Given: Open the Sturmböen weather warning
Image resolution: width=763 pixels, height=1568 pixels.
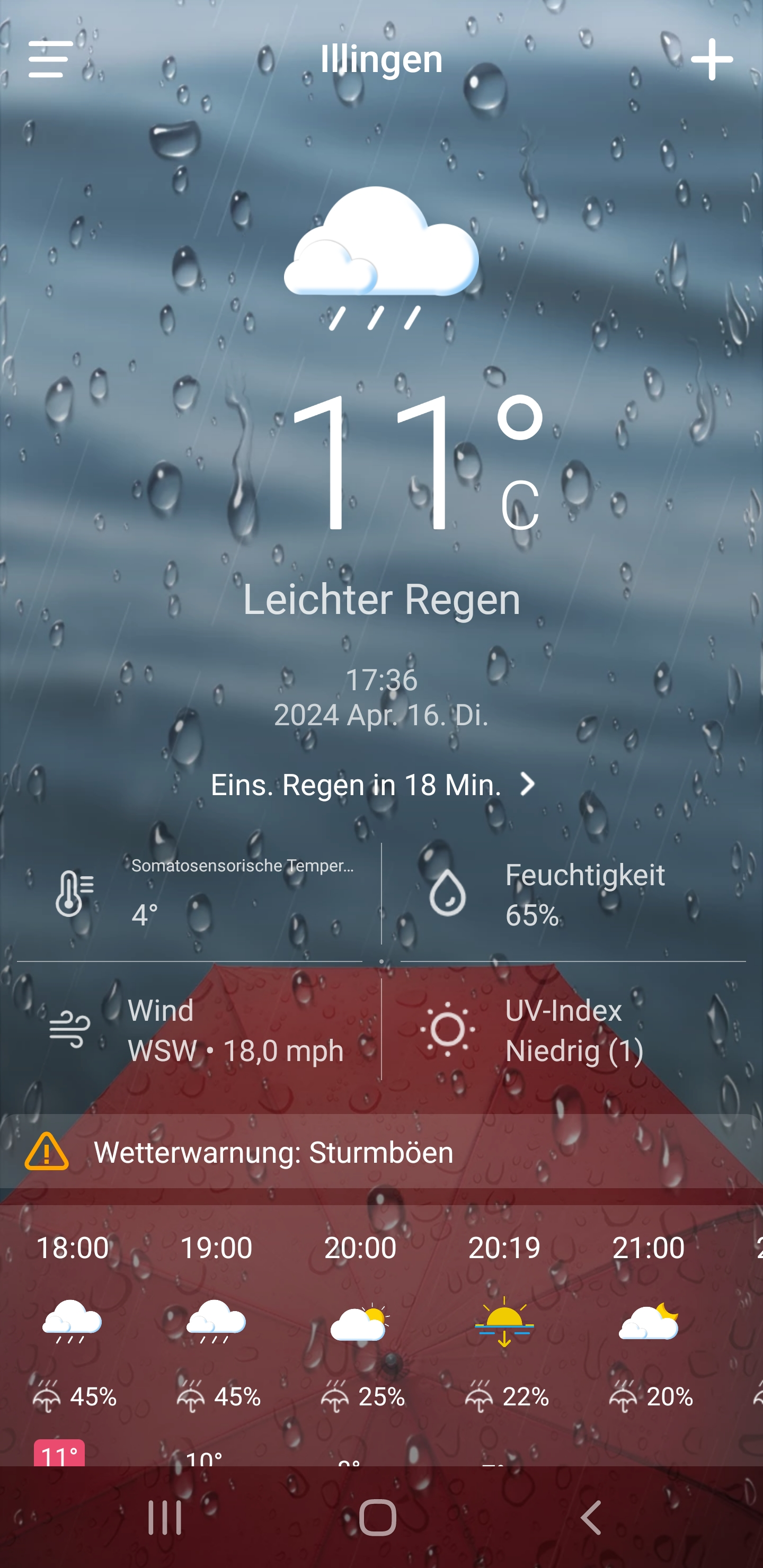Looking at the screenshot, I should [381, 1152].
